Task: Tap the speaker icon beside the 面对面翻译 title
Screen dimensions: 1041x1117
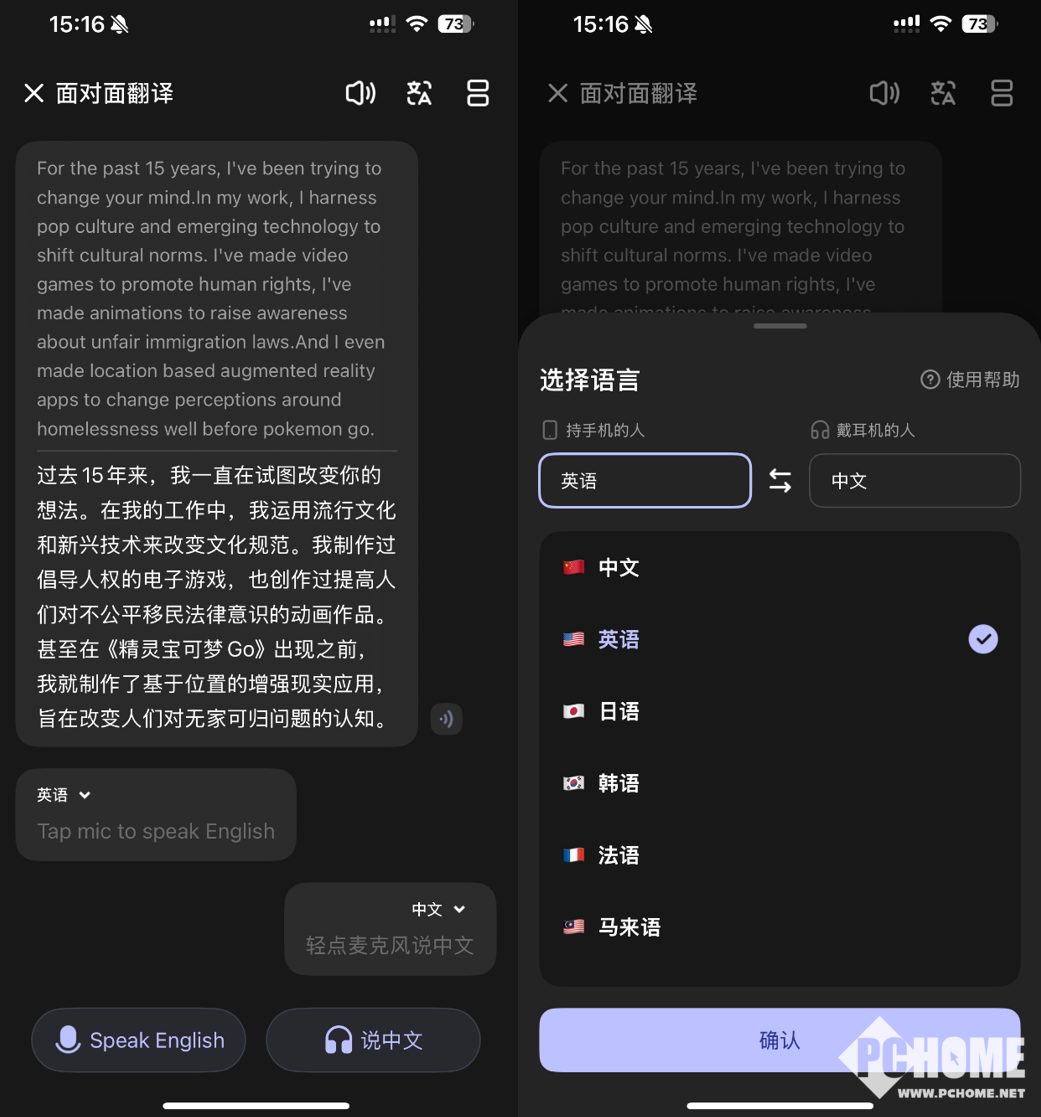Action: coord(360,93)
